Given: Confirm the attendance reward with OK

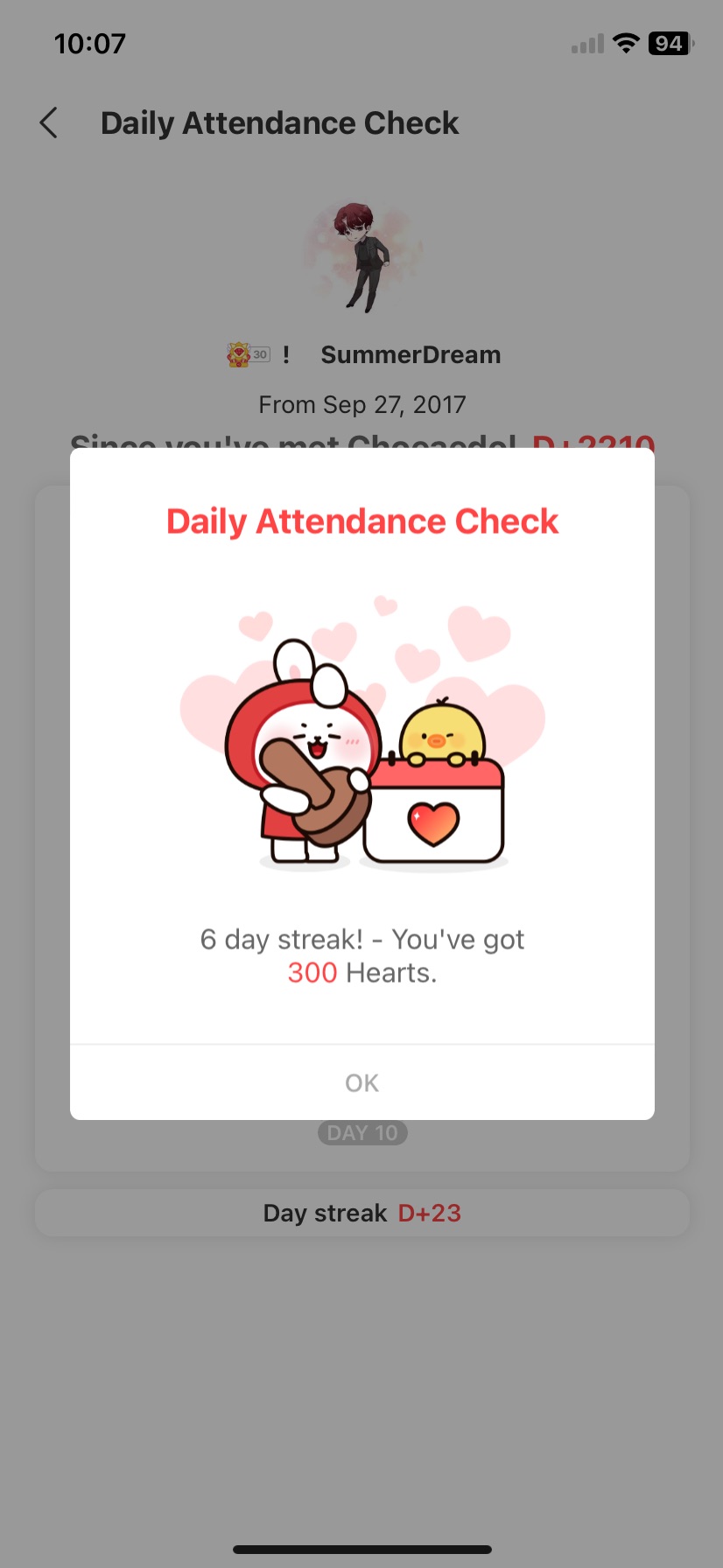Looking at the screenshot, I should click(x=361, y=1082).
